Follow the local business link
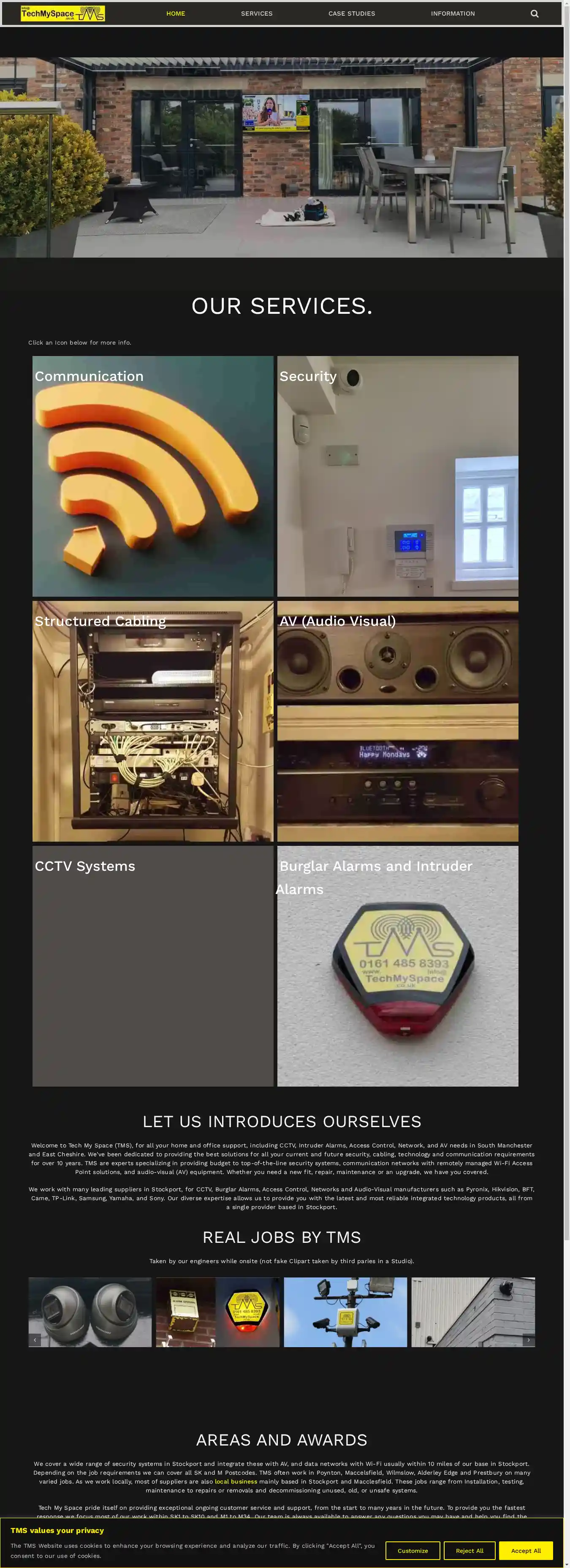This screenshot has height=1568, width=570. [236, 1481]
